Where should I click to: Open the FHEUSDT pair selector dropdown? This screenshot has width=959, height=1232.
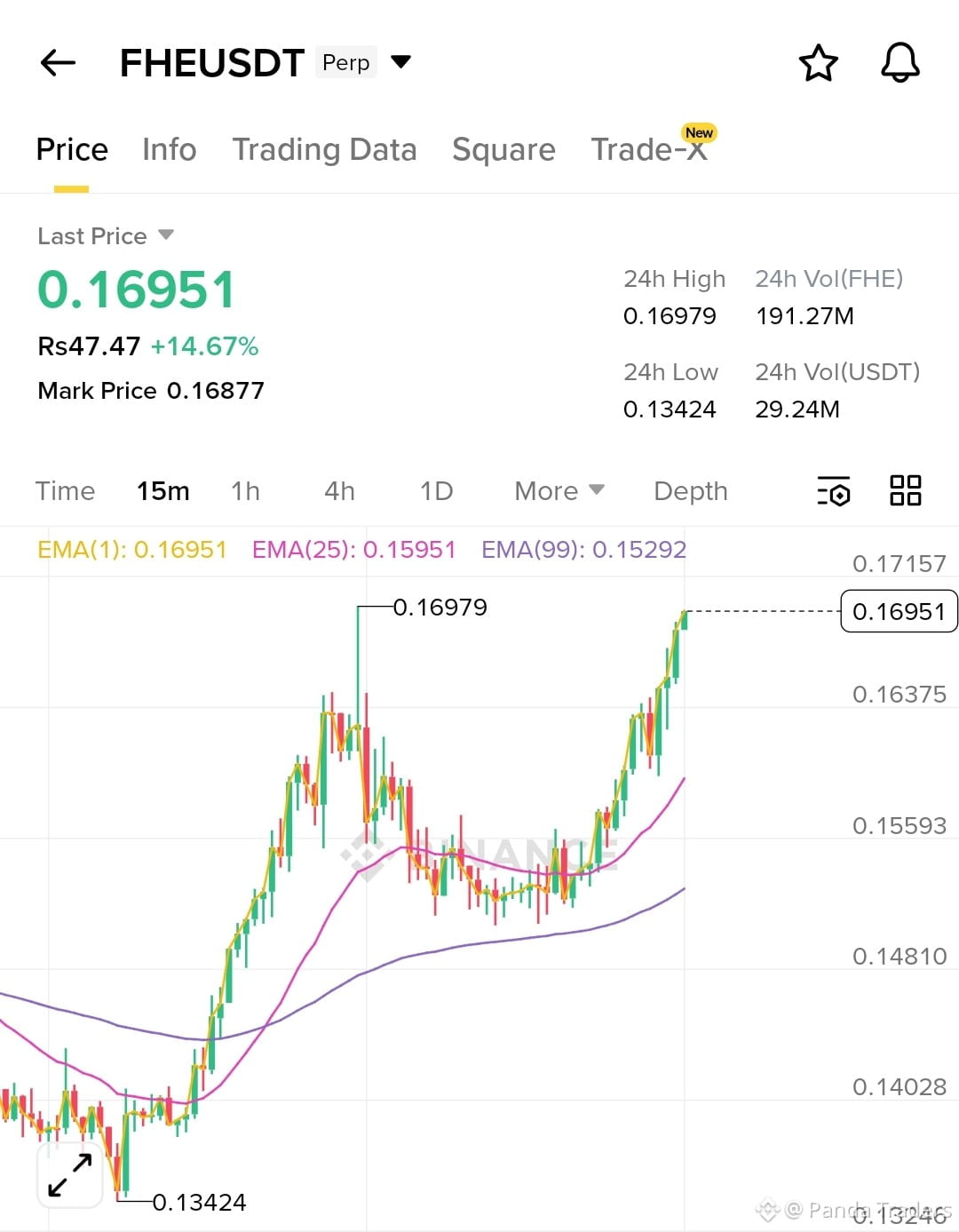(401, 62)
